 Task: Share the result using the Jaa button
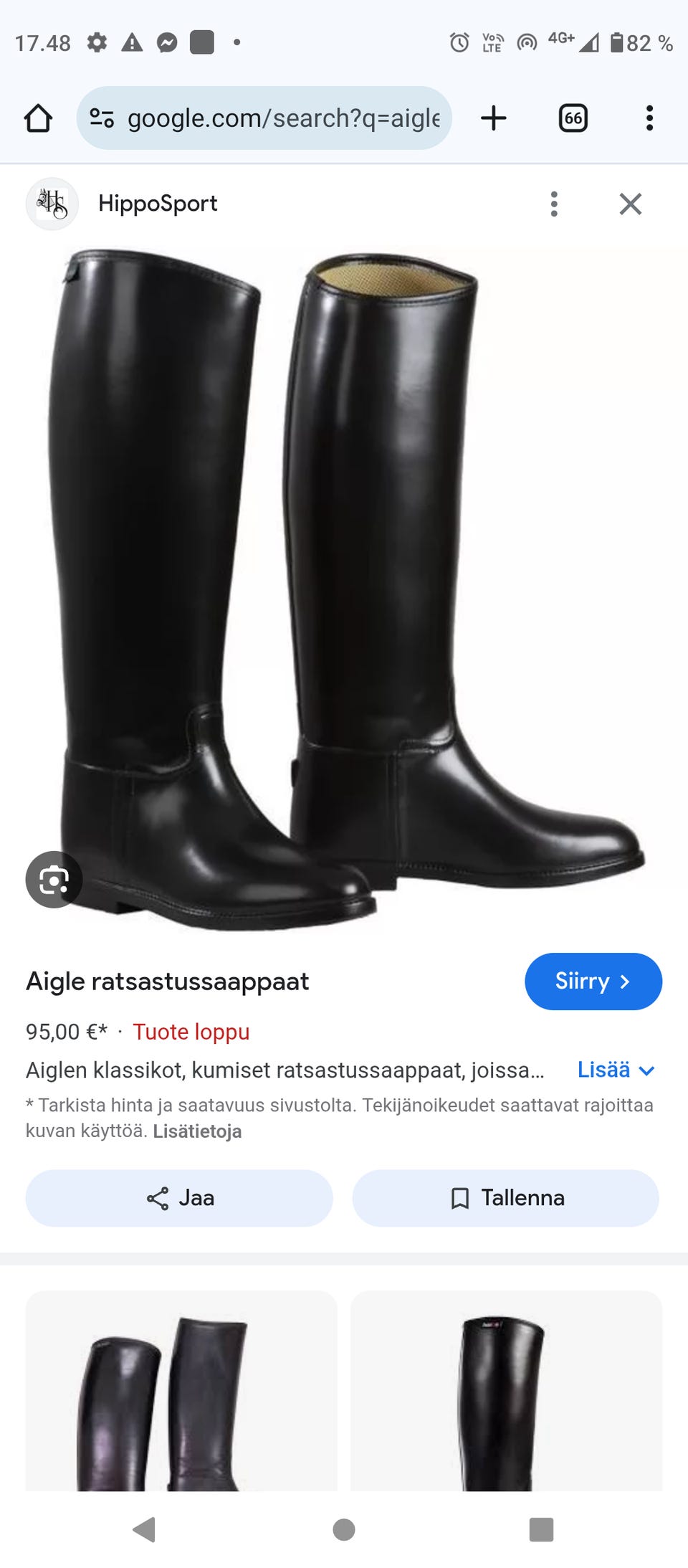pyautogui.click(x=178, y=1197)
